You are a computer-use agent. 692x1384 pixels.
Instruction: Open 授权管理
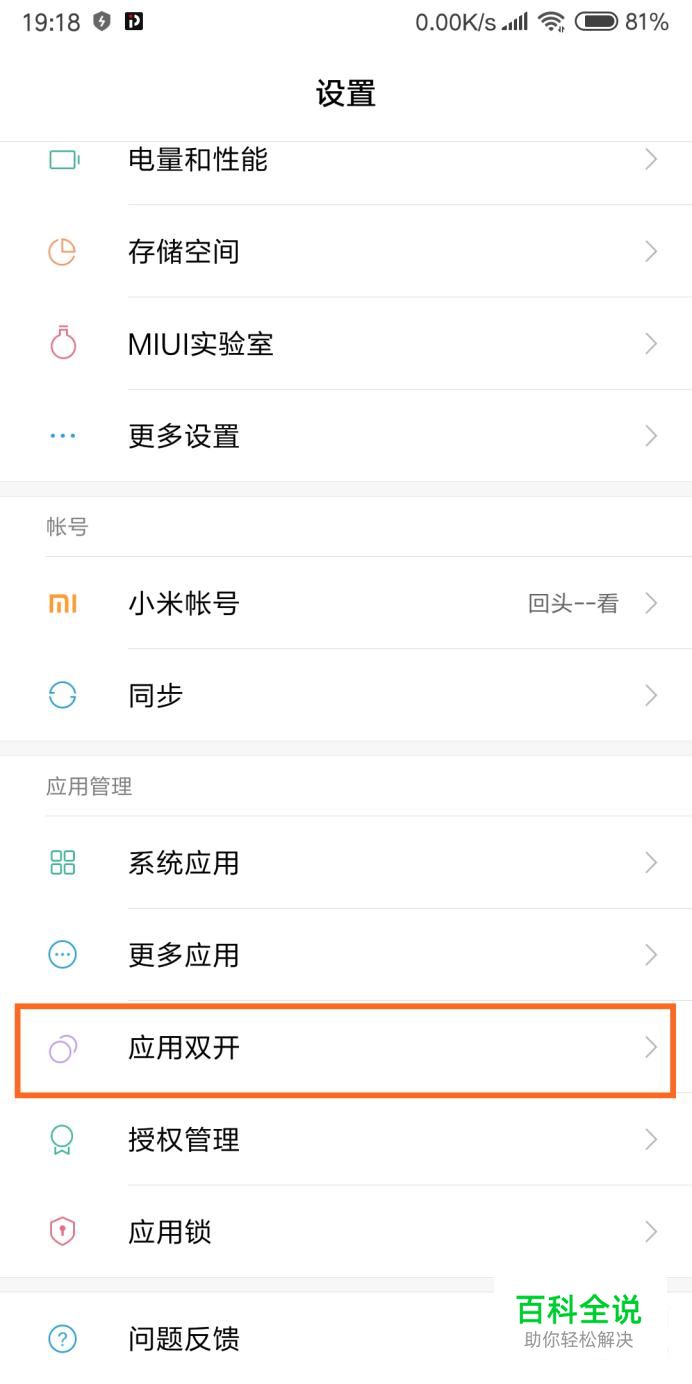tap(346, 1139)
